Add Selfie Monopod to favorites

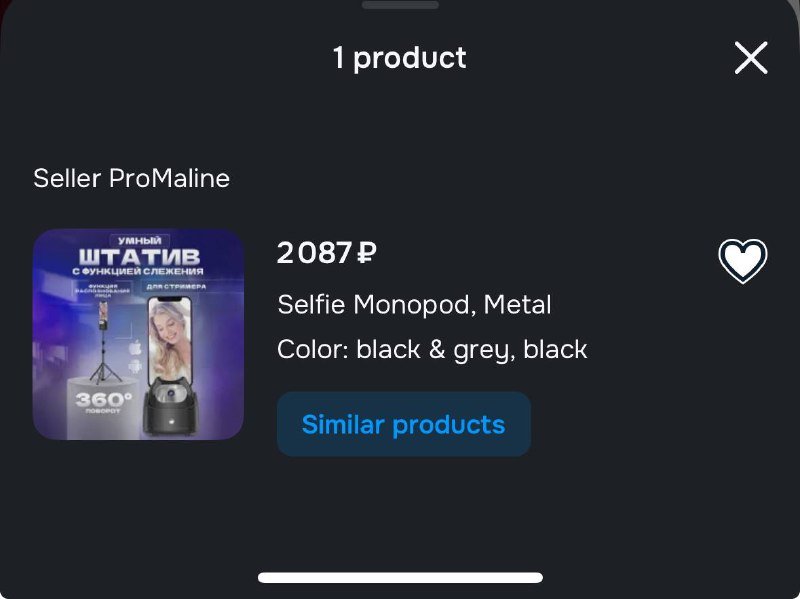pyautogui.click(x=742, y=262)
